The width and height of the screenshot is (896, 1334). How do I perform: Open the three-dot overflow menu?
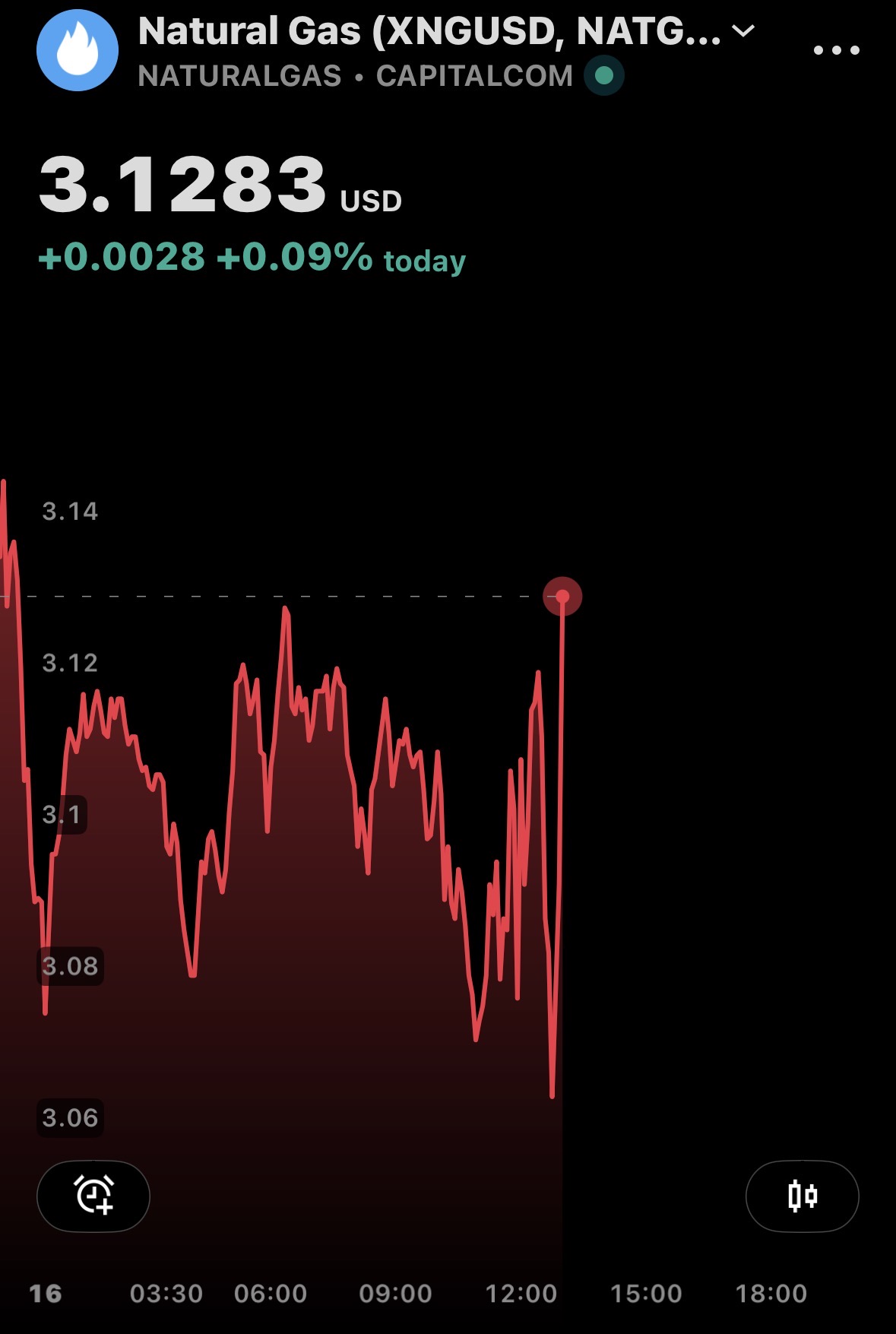coord(836,50)
